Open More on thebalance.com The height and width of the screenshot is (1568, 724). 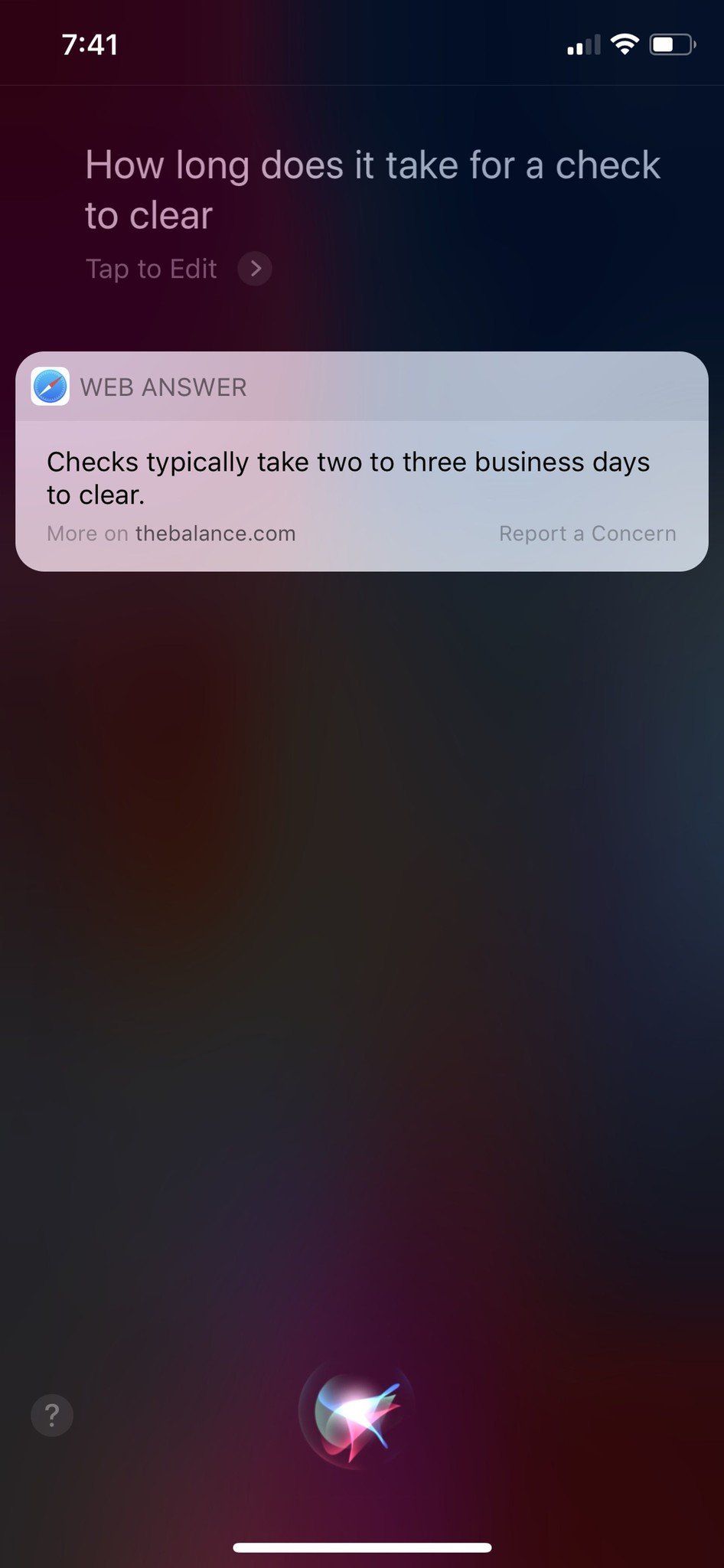(171, 534)
